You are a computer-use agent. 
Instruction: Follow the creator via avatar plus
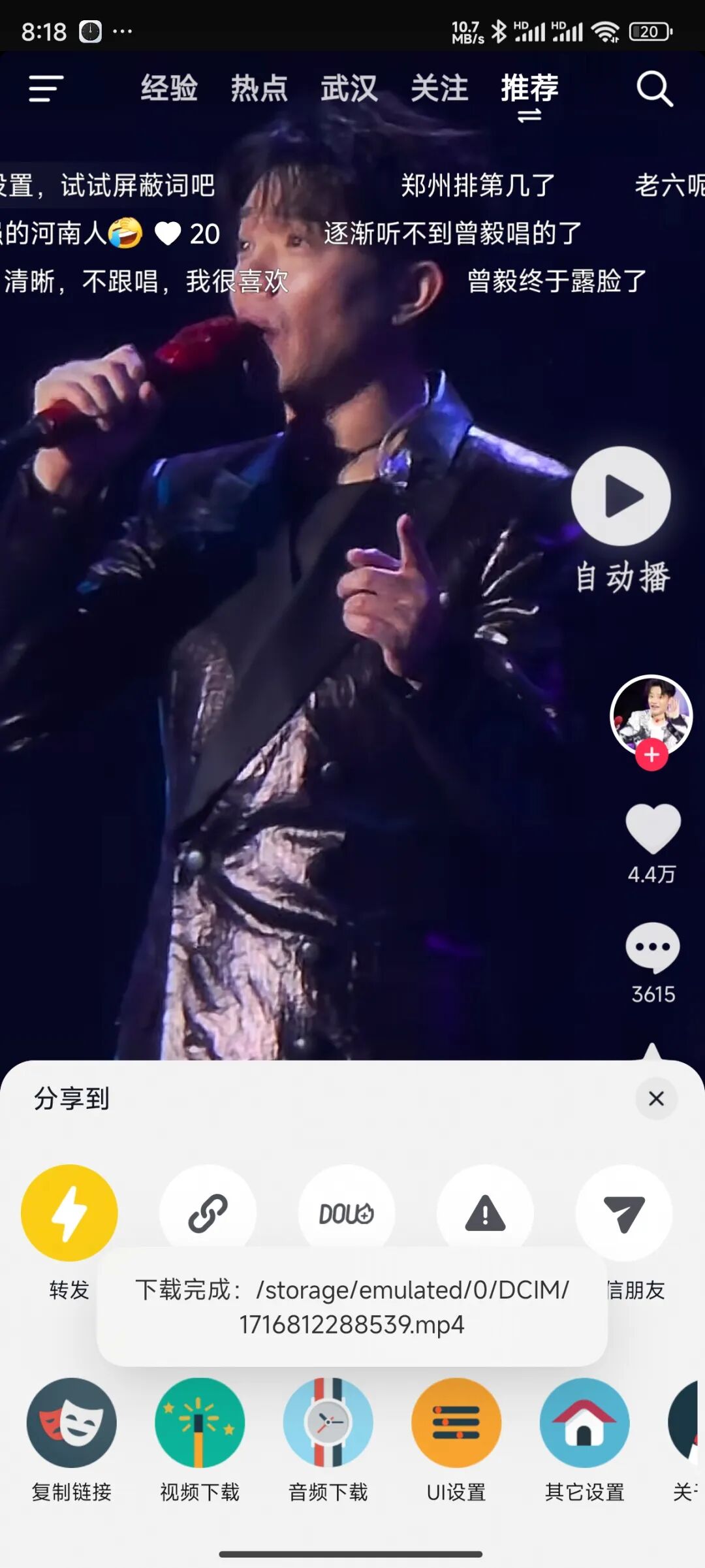[x=651, y=755]
